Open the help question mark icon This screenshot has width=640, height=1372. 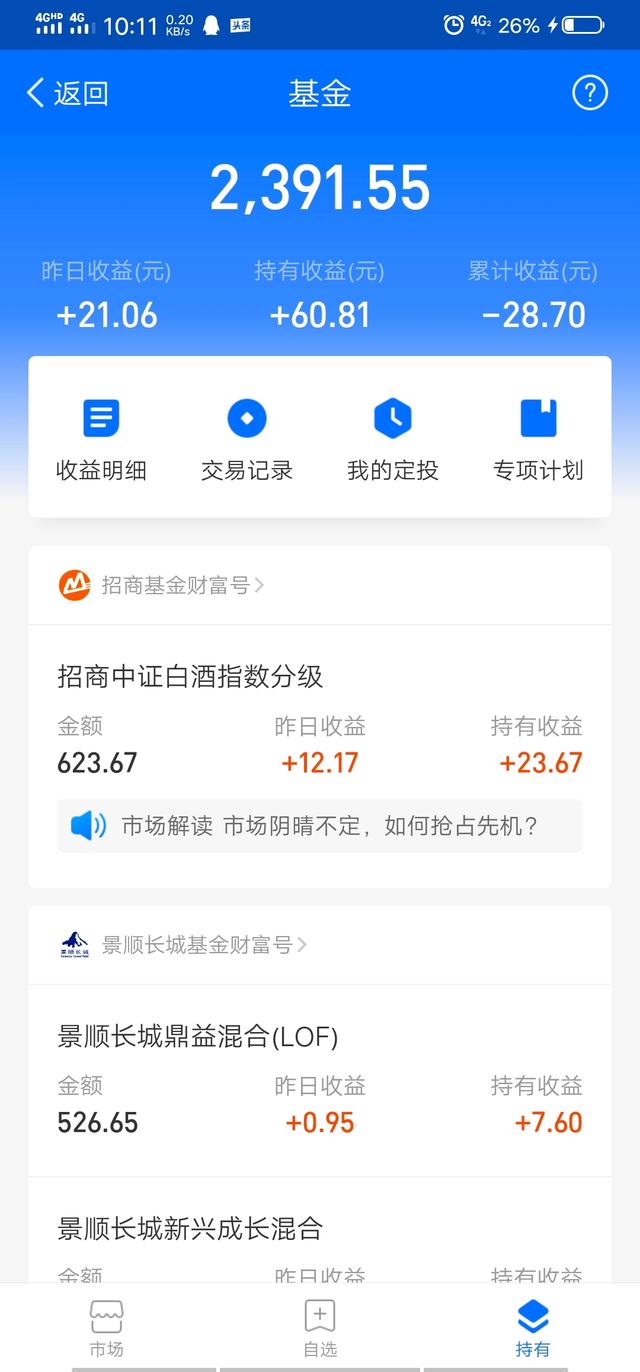(x=590, y=93)
